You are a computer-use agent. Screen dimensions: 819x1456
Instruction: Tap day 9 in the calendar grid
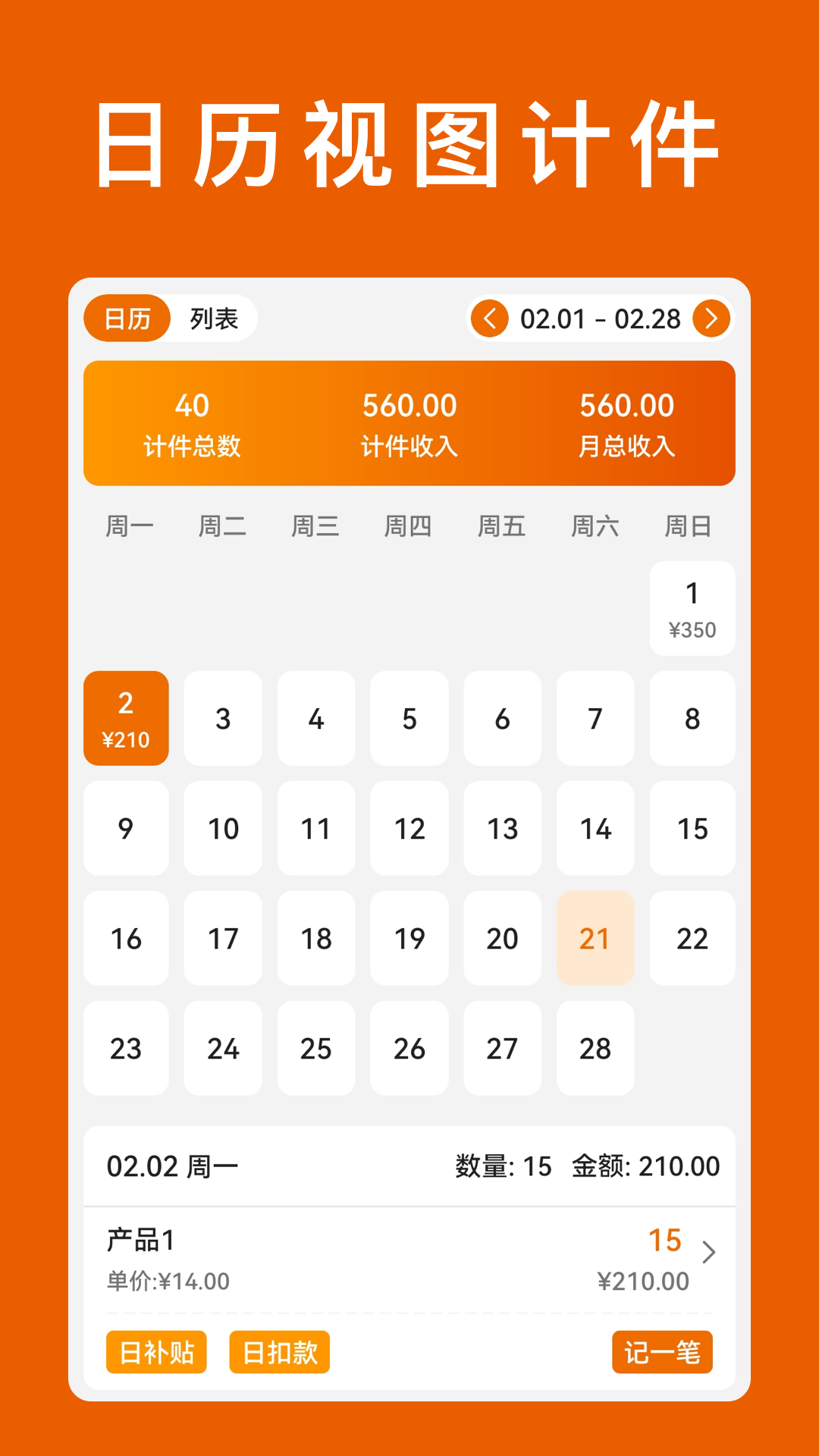coord(126,829)
